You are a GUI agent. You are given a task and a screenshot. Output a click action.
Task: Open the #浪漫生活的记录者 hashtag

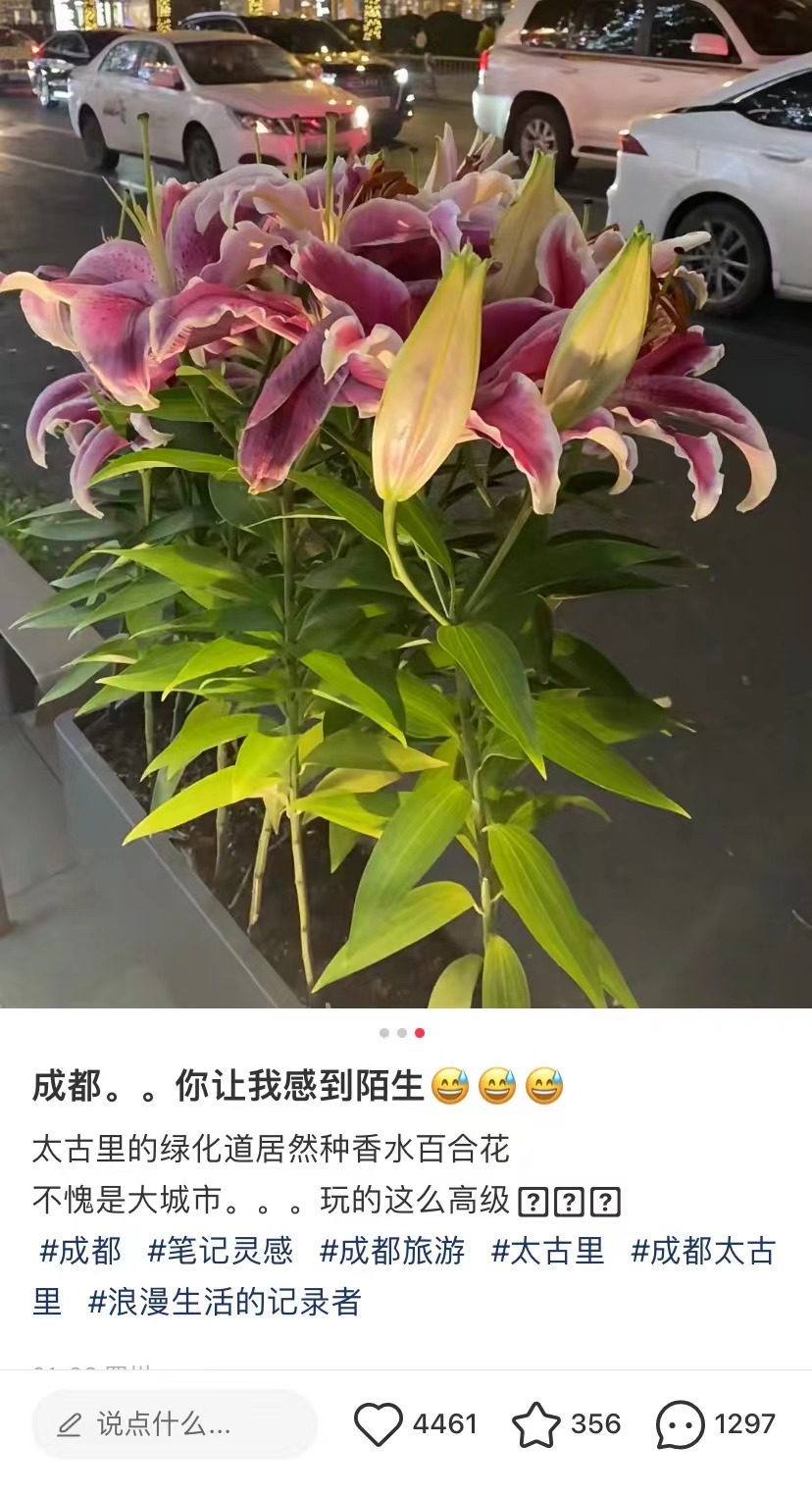coord(225,1302)
